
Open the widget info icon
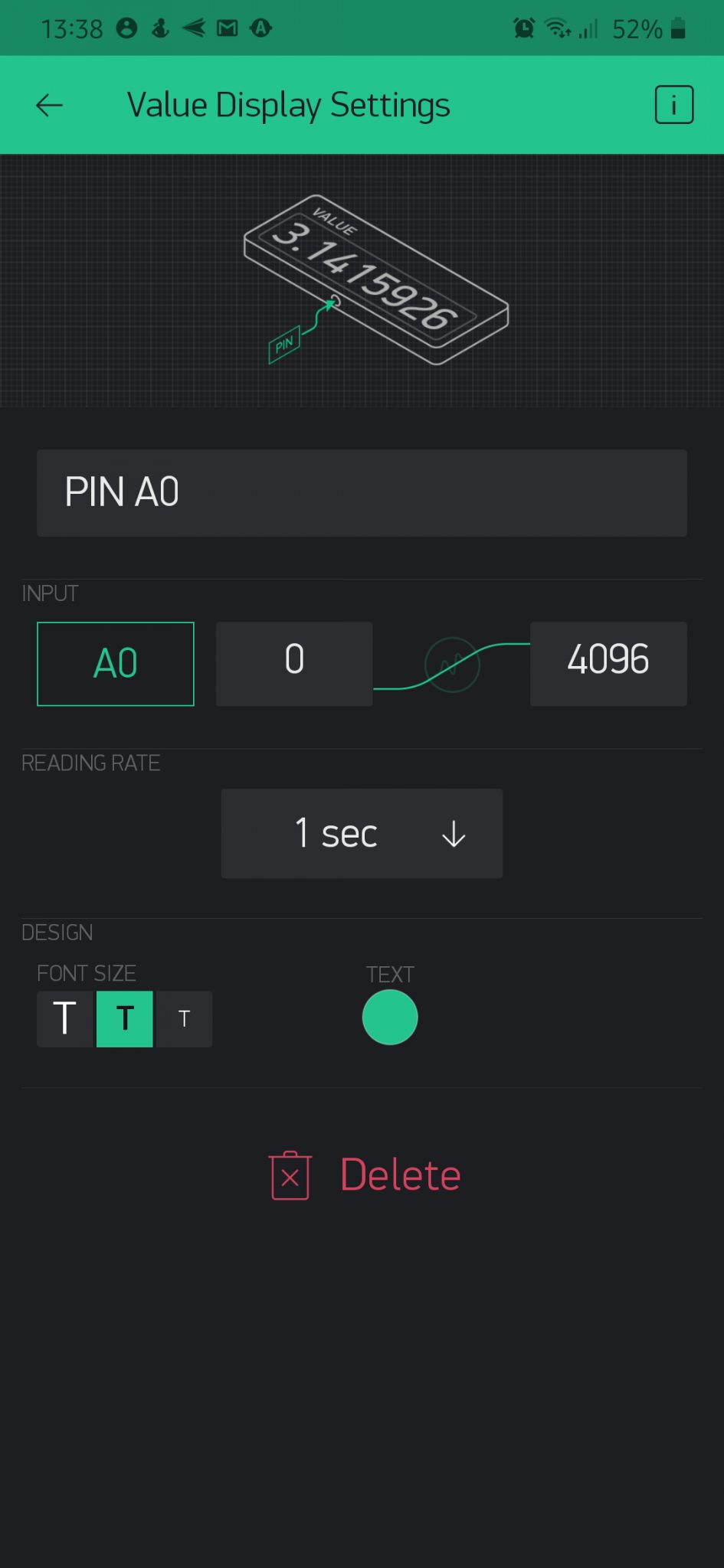coord(673,105)
